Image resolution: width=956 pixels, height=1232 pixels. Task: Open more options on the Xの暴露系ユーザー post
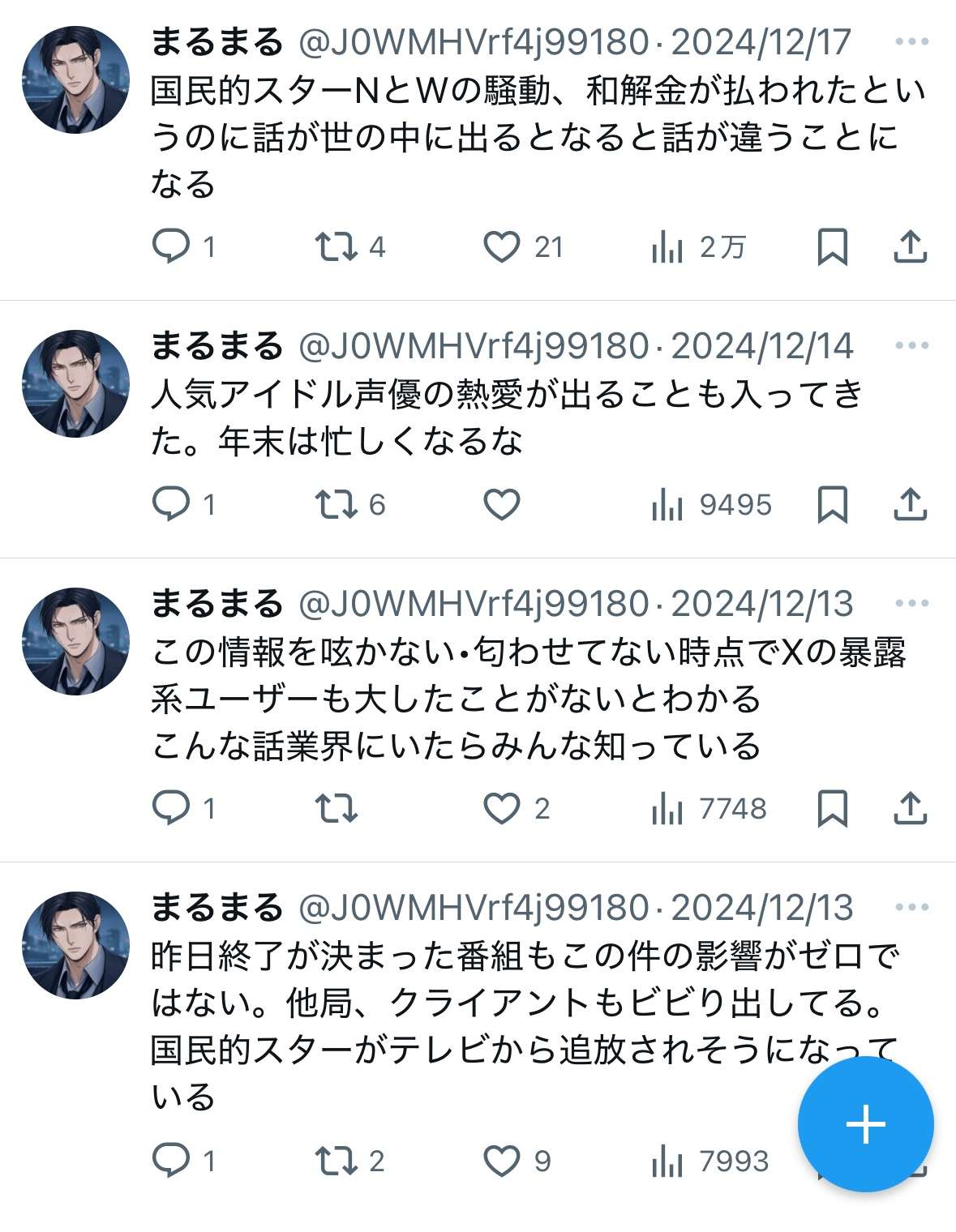click(911, 604)
